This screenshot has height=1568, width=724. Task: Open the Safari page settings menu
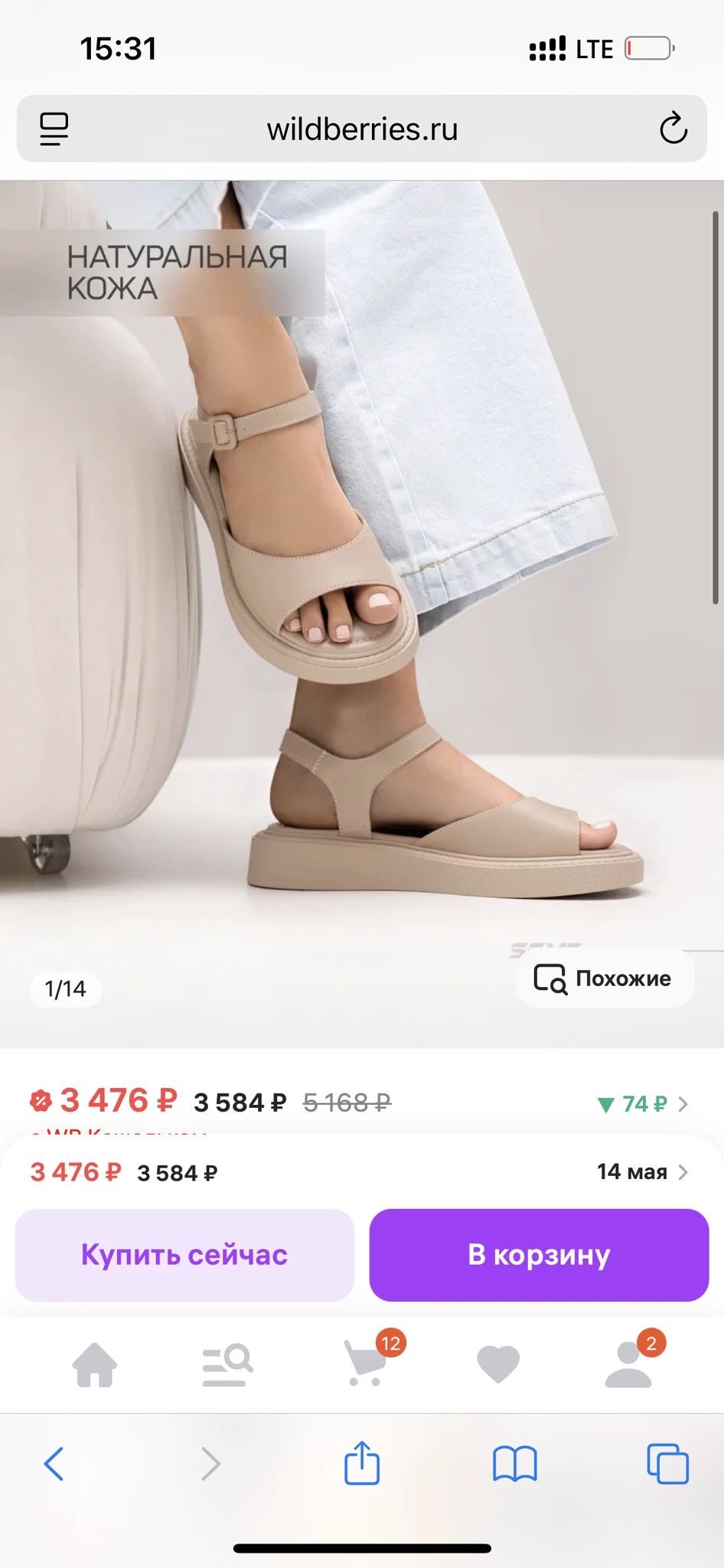point(54,129)
